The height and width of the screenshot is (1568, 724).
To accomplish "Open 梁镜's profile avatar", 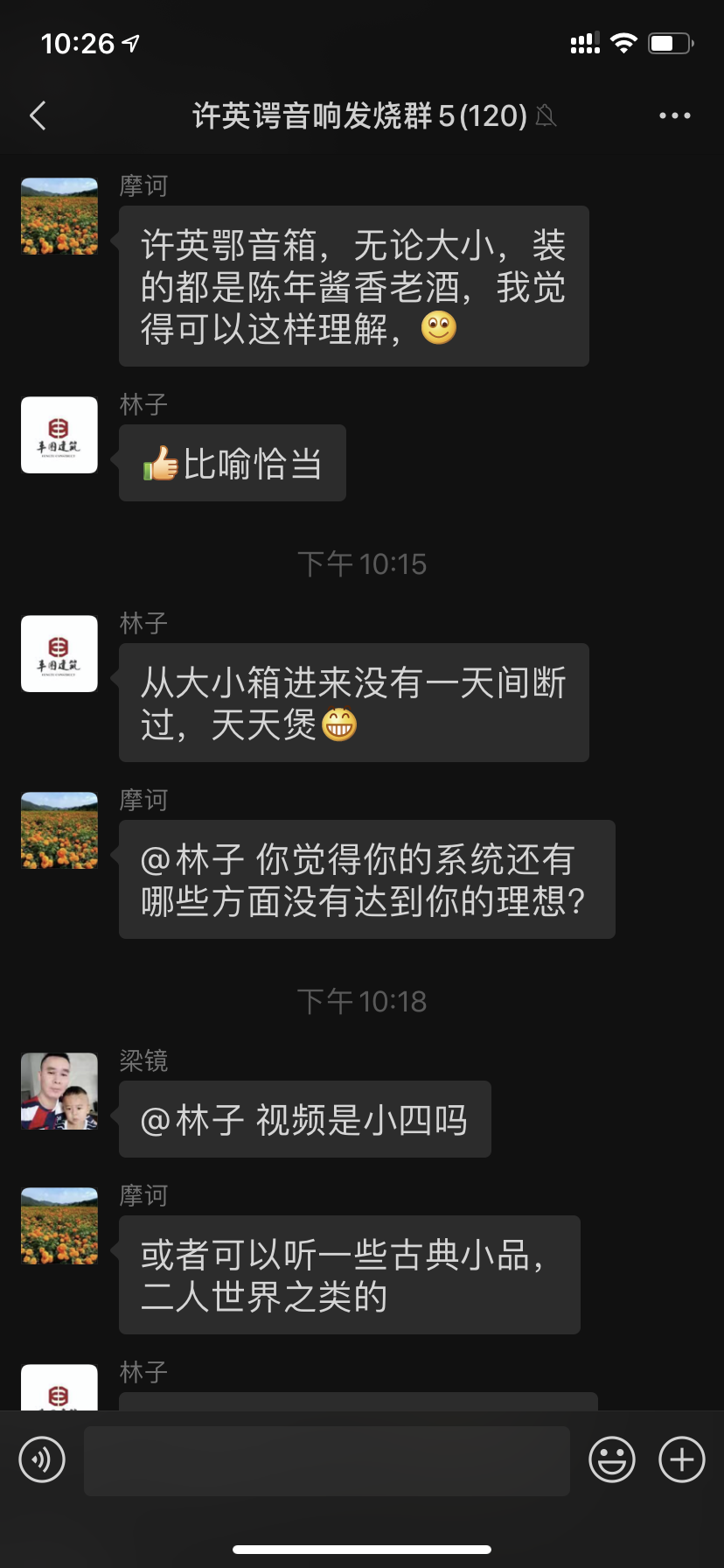I will click(x=59, y=1091).
